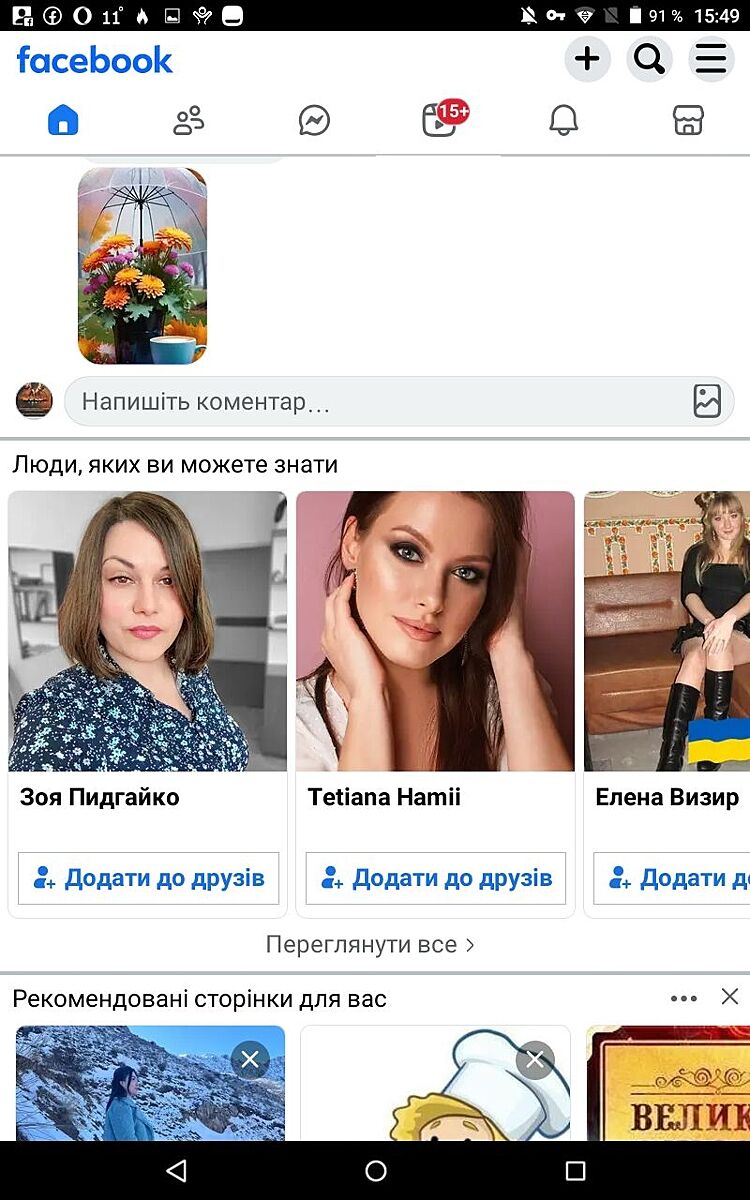
Task: Open Facebook search
Action: 650,60
